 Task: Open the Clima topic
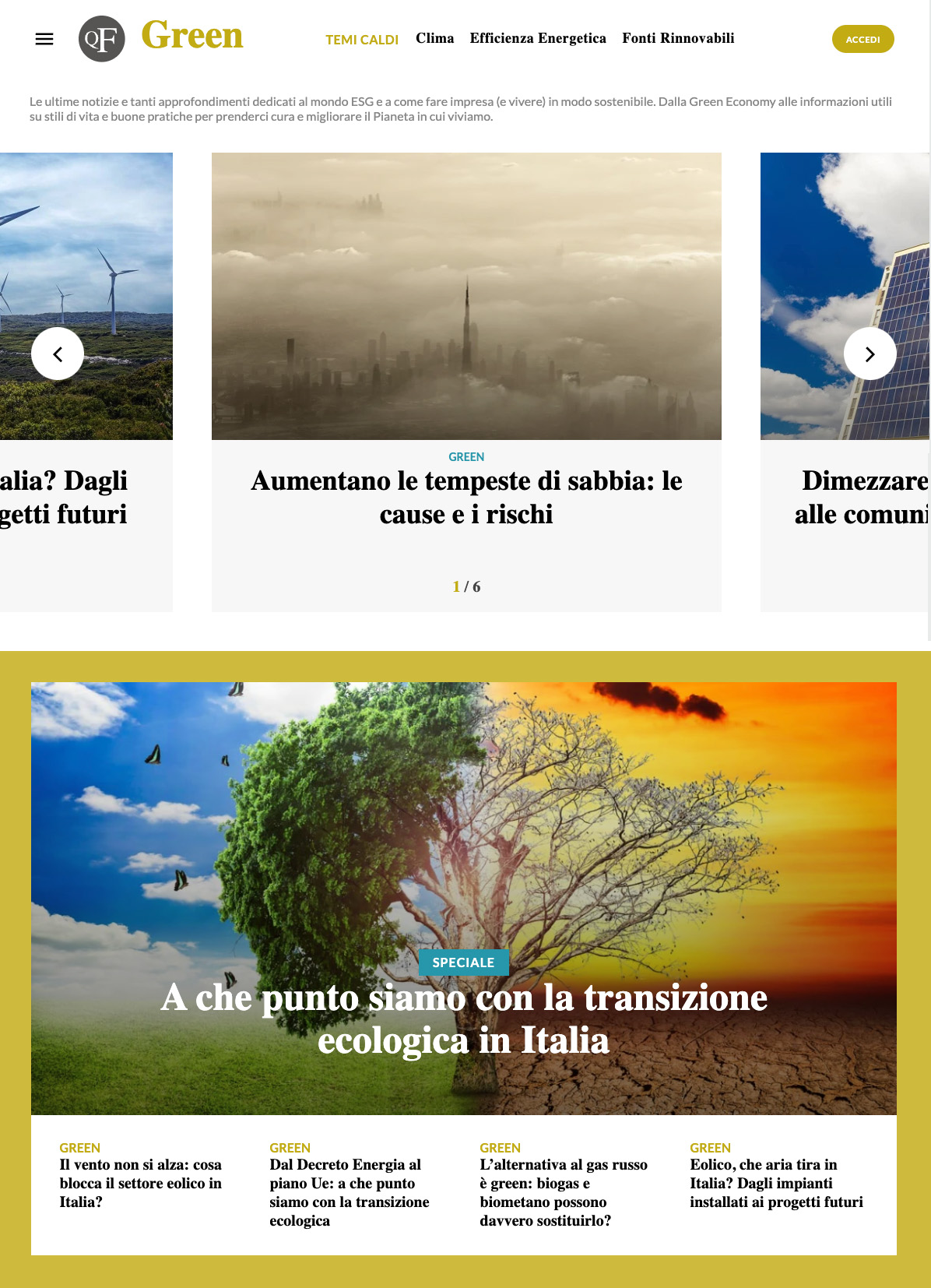pyautogui.click(x=434, y=38)
